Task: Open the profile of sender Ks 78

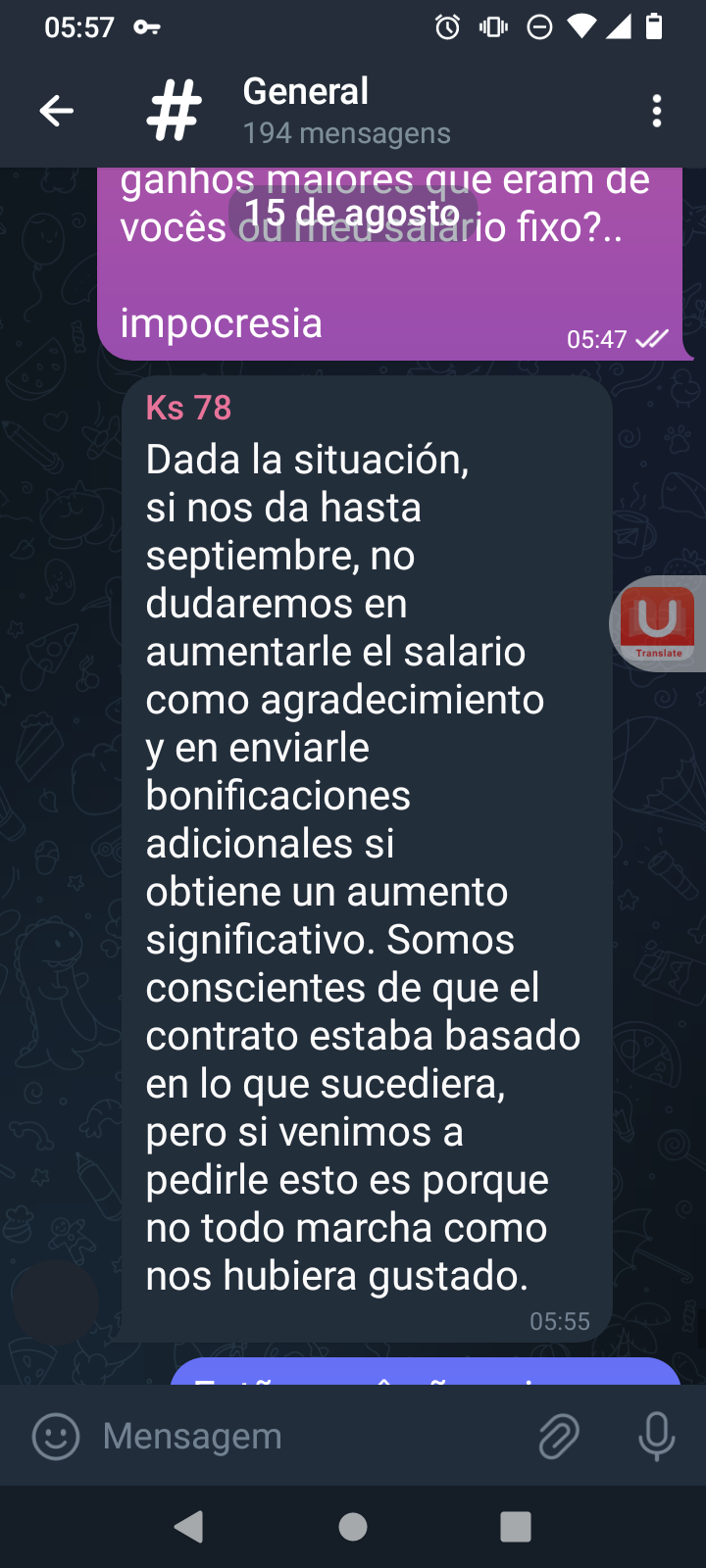Action: pyautogui.click(x=188, y=408)
